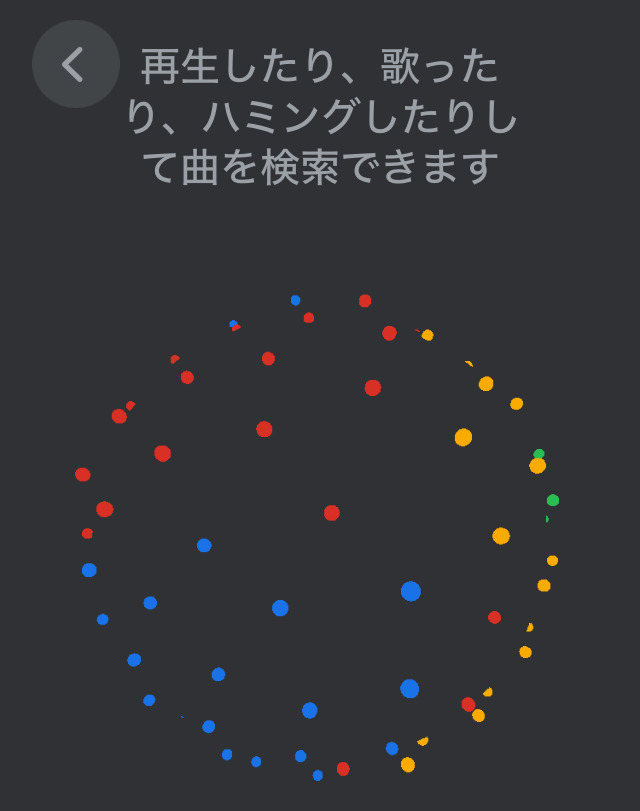Go back from the song search screen
This screenshot has height=811, width=640.
click(x=75, y=64)
